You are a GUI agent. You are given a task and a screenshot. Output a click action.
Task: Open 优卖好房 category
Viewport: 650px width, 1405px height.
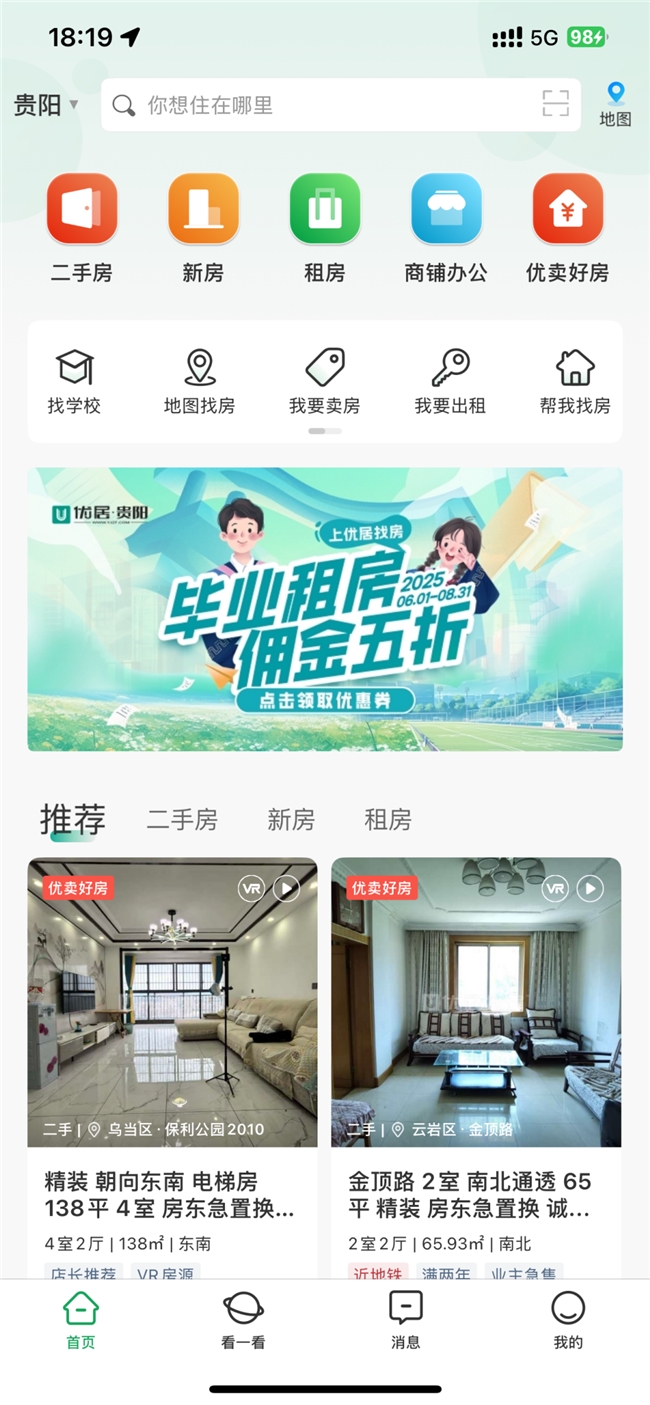click(567, 227)
